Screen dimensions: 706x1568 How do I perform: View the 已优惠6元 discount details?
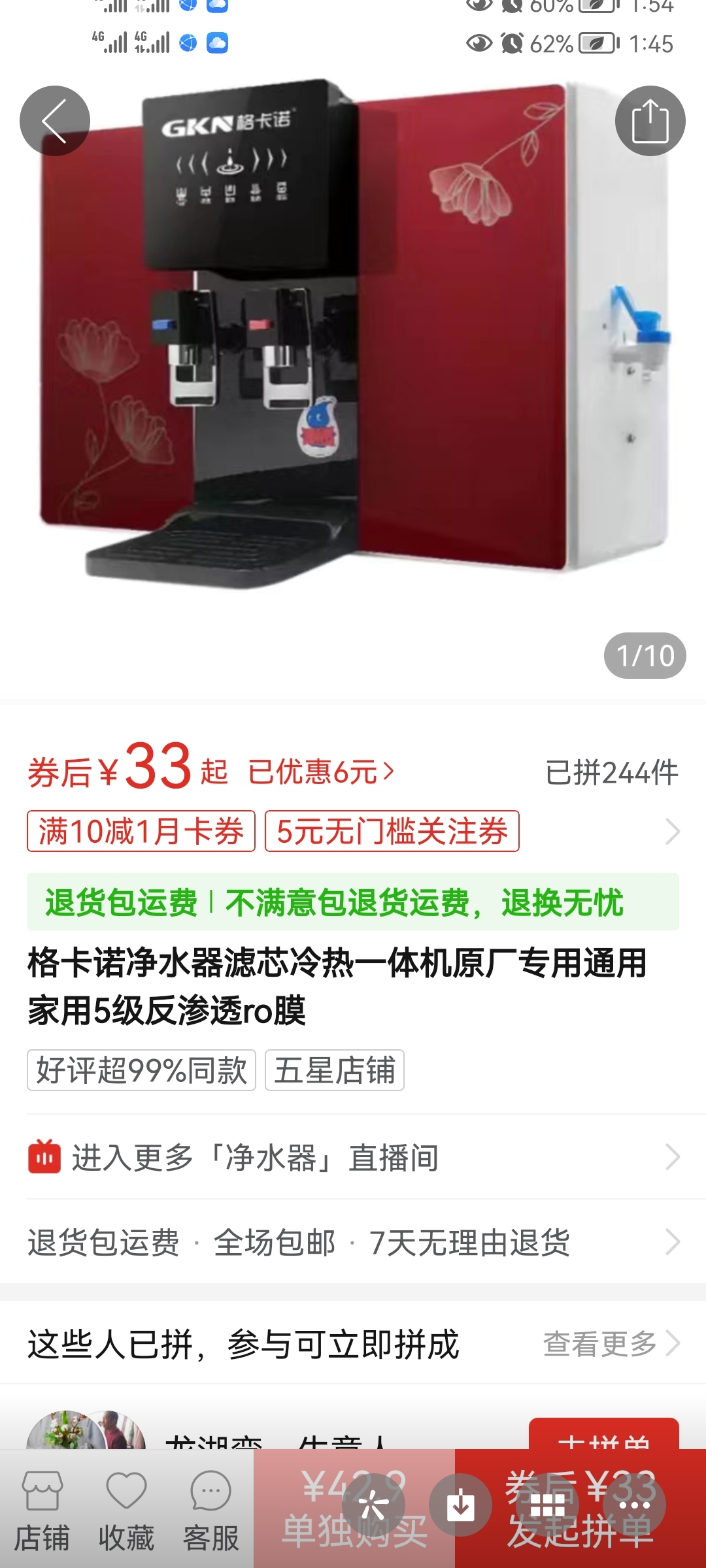(x=321, y=772)
